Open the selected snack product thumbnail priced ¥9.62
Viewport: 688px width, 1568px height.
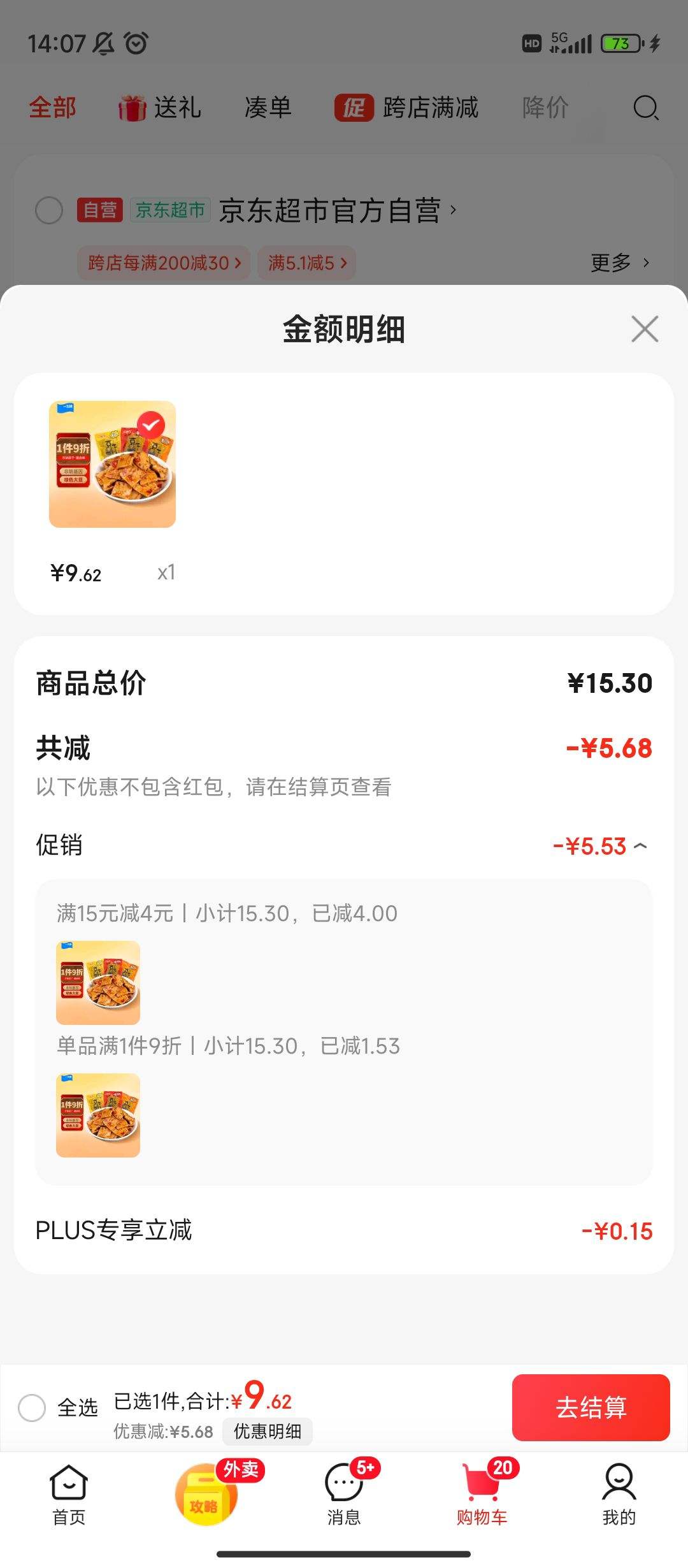point(113,464)
